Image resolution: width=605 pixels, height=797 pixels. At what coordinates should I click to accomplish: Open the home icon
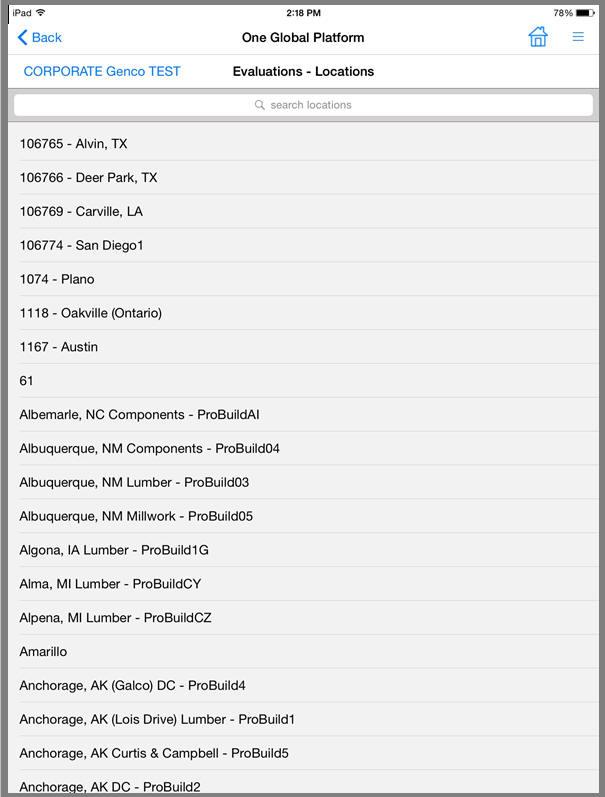coord(538,37)
